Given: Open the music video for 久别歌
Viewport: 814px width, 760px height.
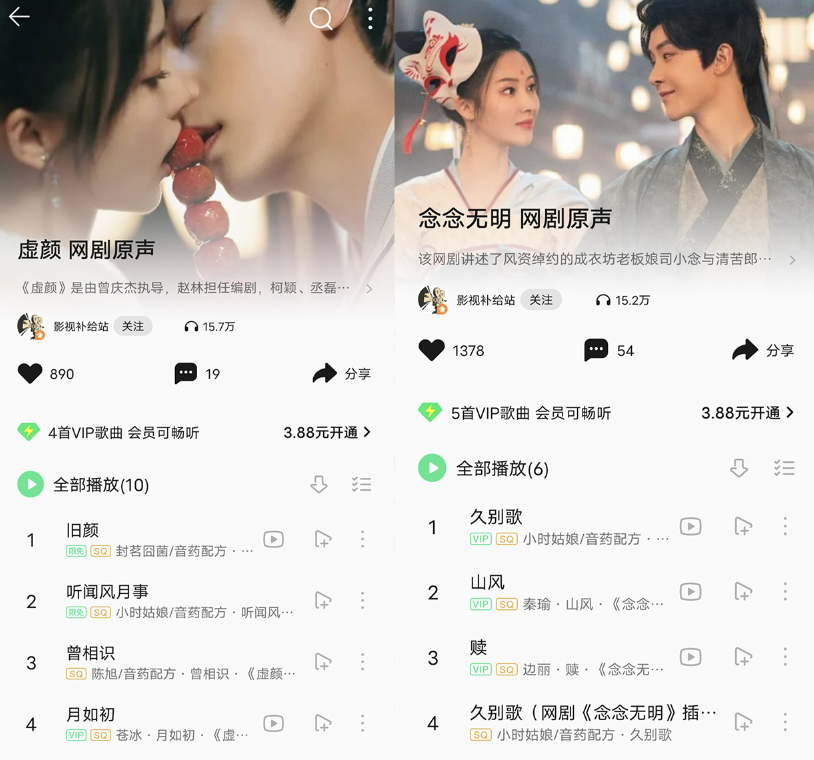Looking at the screenshot, I should (690, 526).
